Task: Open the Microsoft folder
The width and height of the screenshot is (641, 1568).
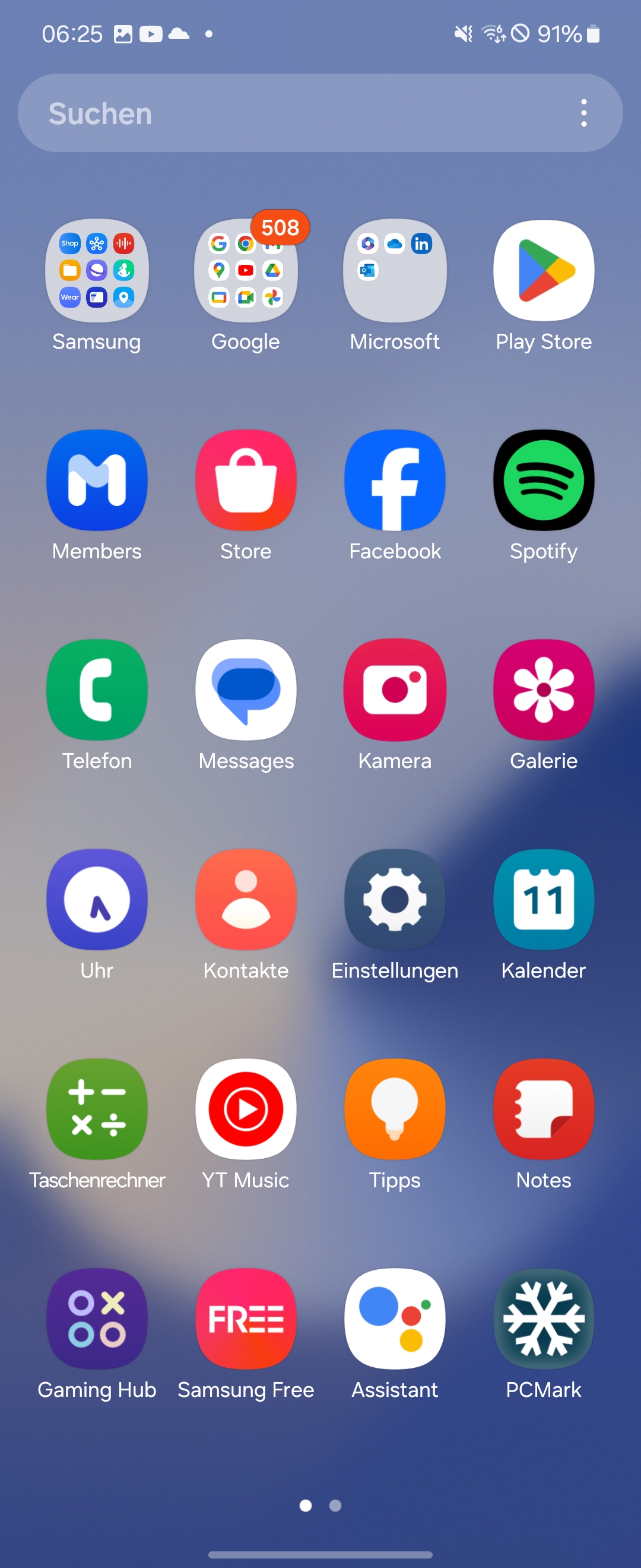Action: pos(395,270)
